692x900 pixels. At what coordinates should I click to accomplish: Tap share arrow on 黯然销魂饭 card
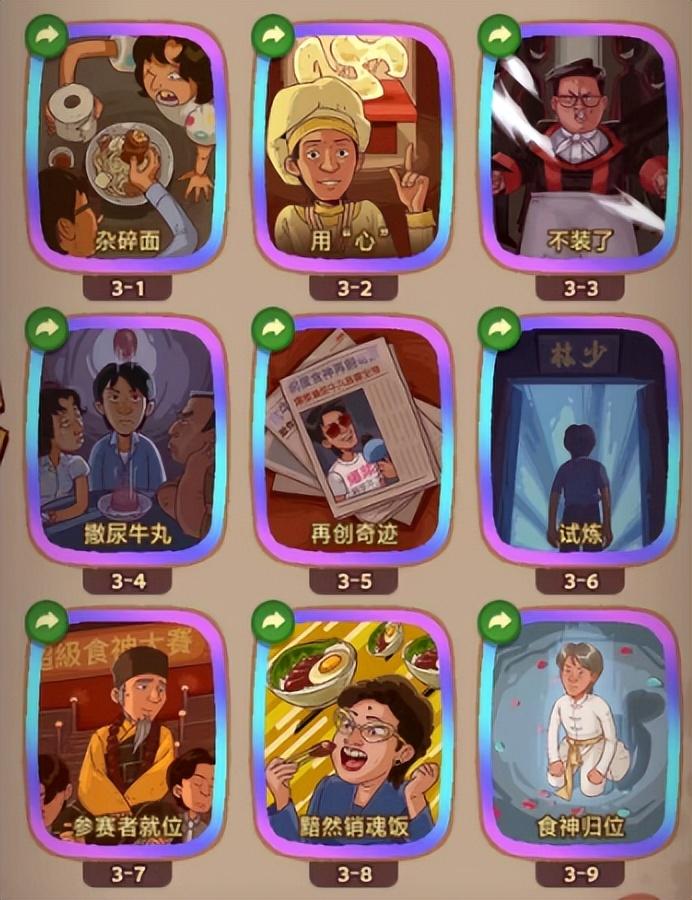point(272,622)
